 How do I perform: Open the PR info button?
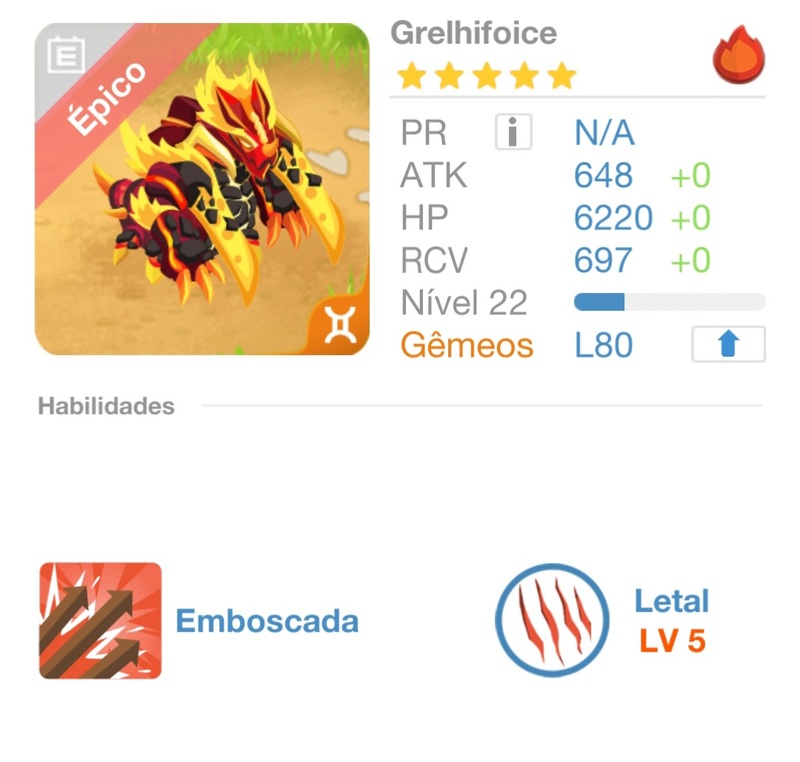513,132
